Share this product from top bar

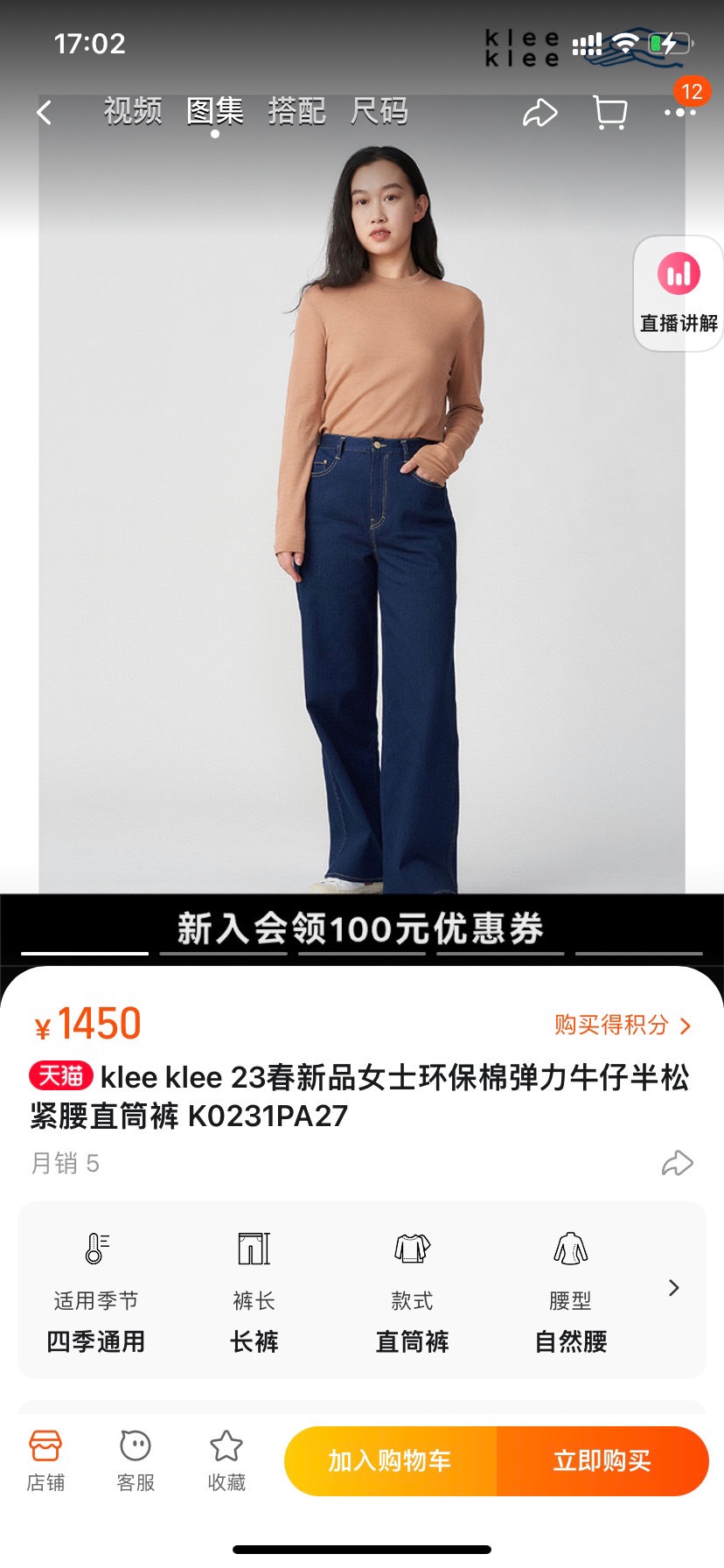(540, 113)
